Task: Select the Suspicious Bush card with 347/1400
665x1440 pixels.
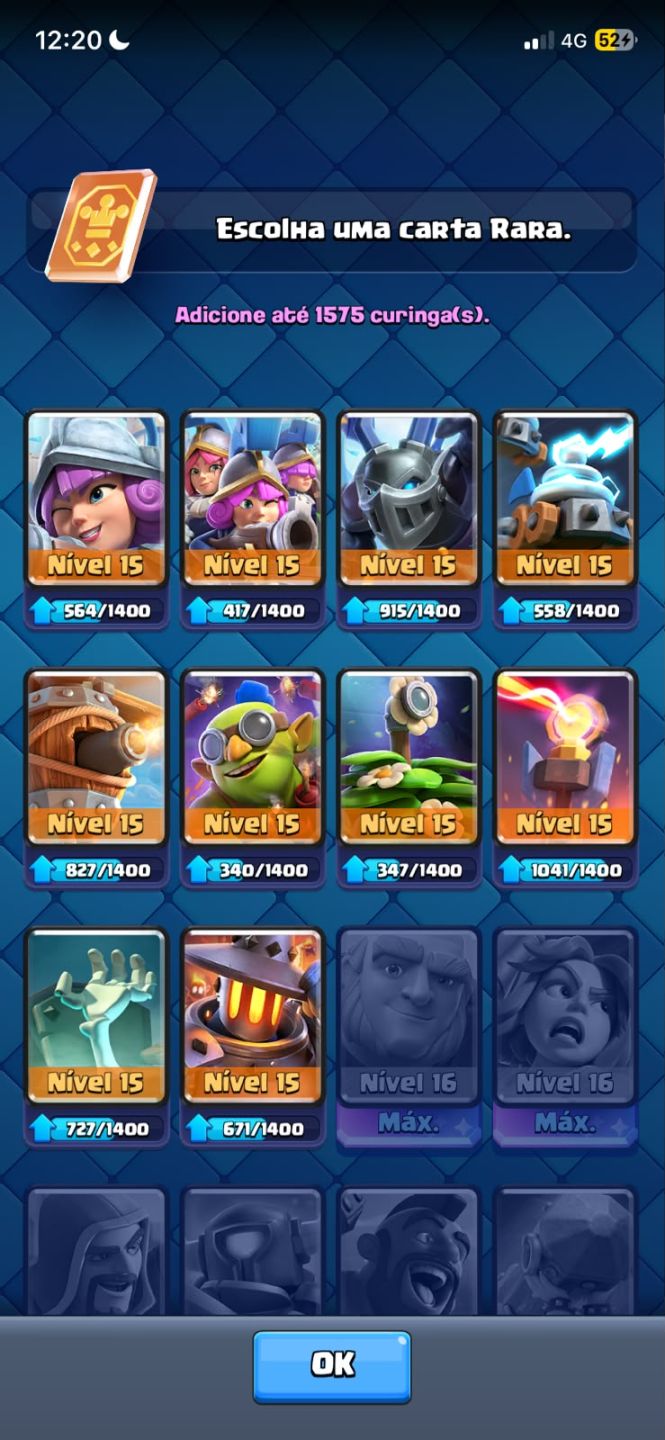Action: tap(409, 777)
